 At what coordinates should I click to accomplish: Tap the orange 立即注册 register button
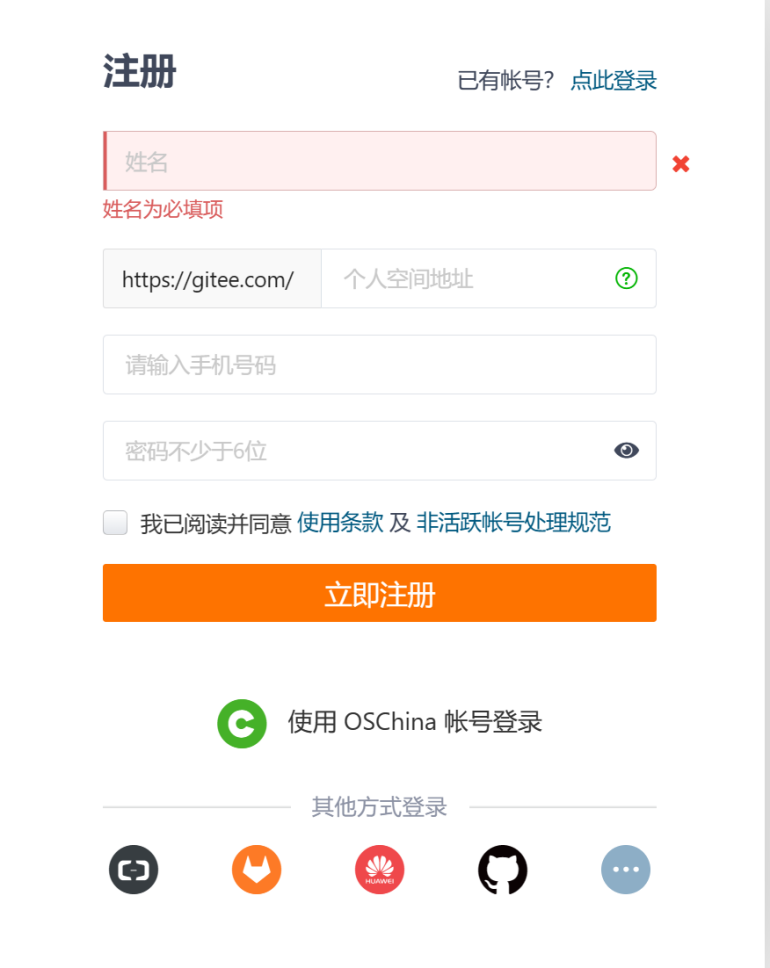point(380,593)
